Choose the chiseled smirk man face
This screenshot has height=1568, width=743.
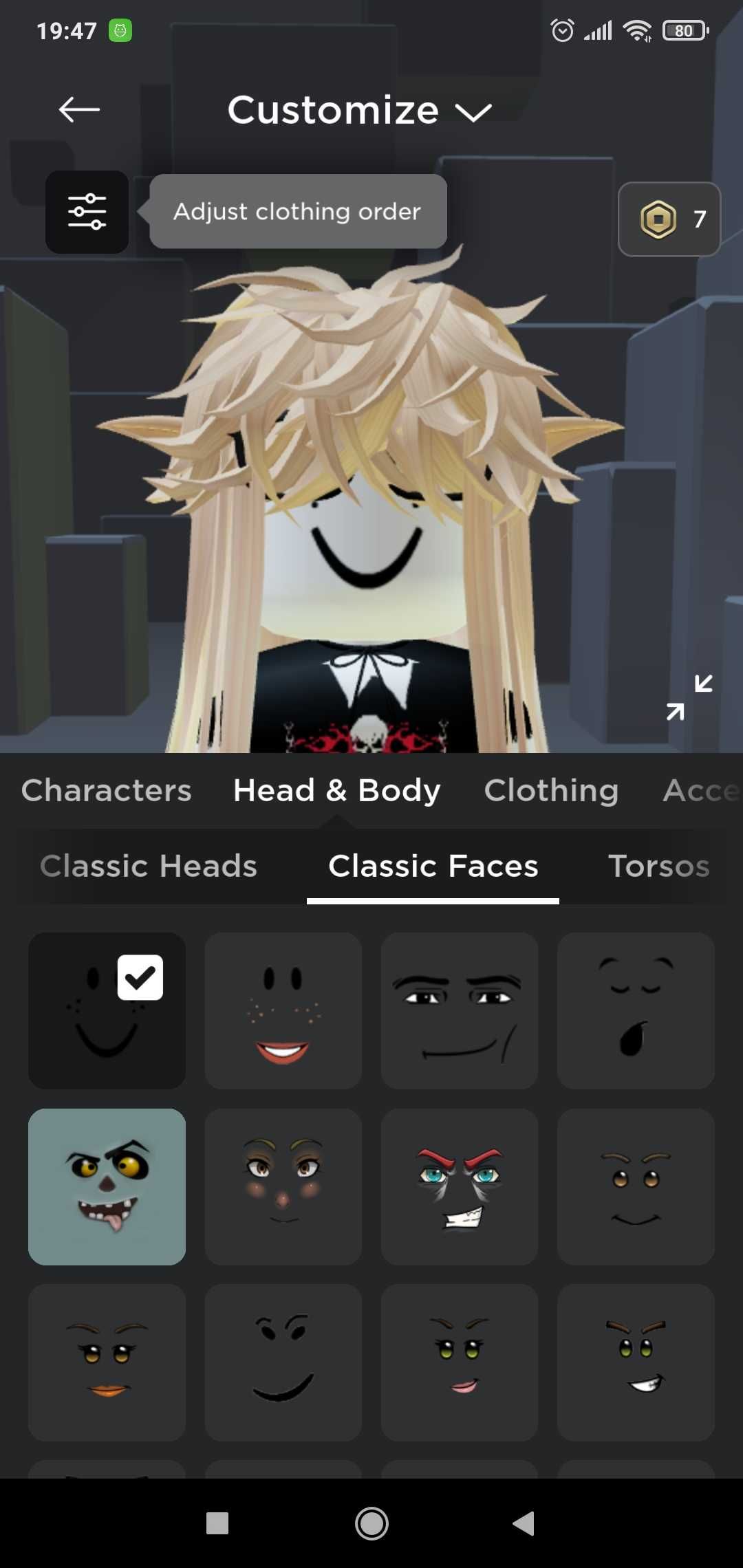pyautogui.click(x=459, y=1011)
